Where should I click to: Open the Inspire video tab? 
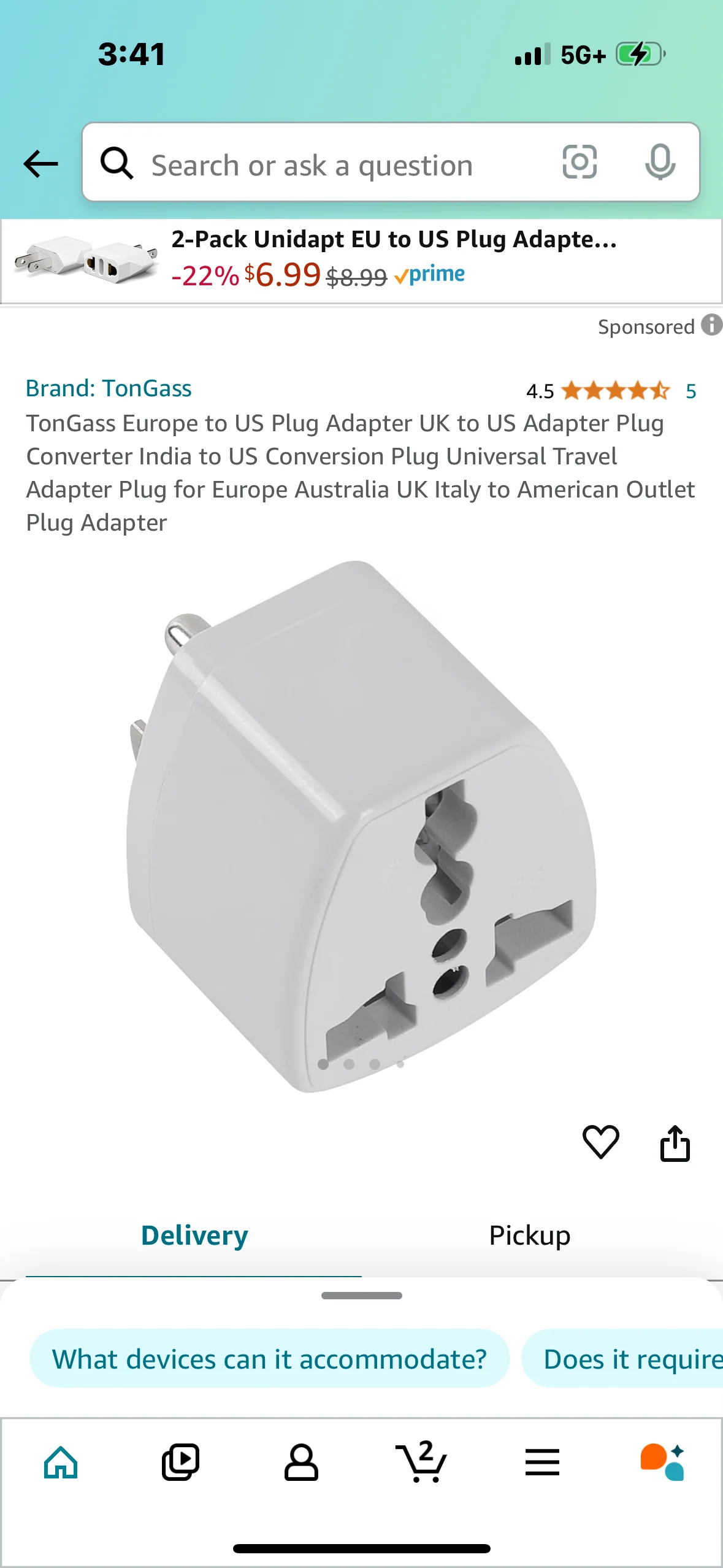[180, 1462]
